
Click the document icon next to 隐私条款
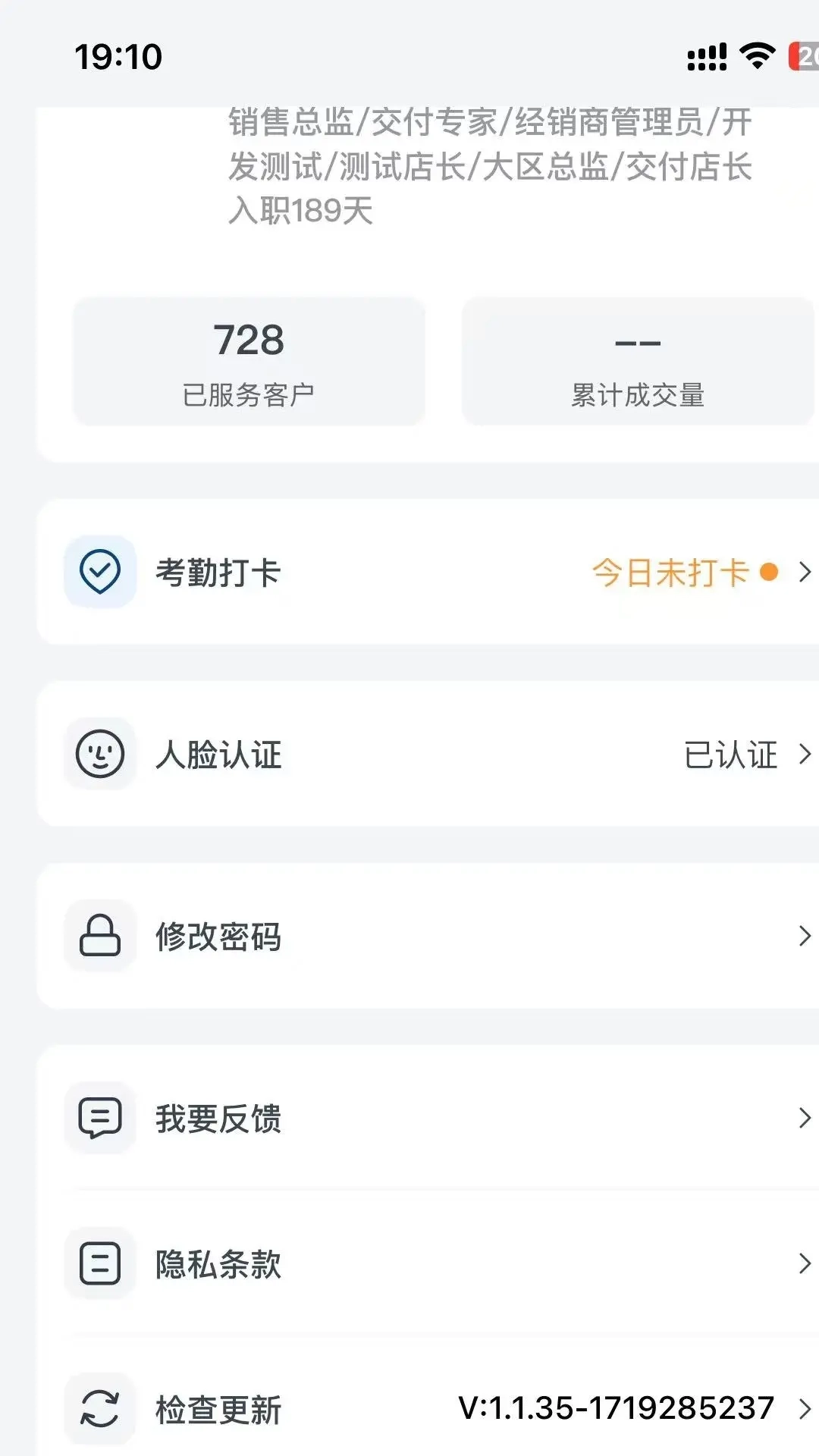pyautogui.click(x=99, y=1263)
